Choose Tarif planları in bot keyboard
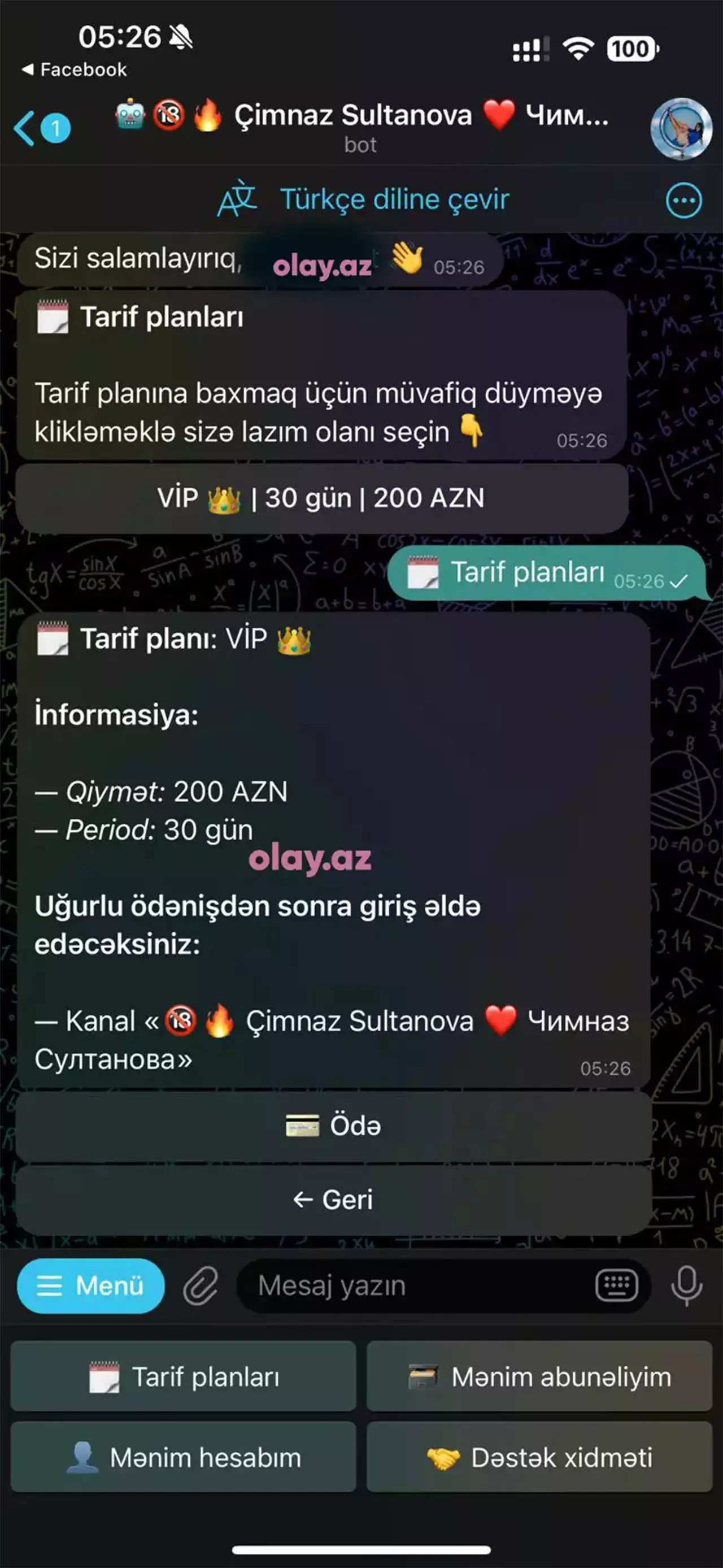This screenshot has height=1568, width=723. (183, 1376)
